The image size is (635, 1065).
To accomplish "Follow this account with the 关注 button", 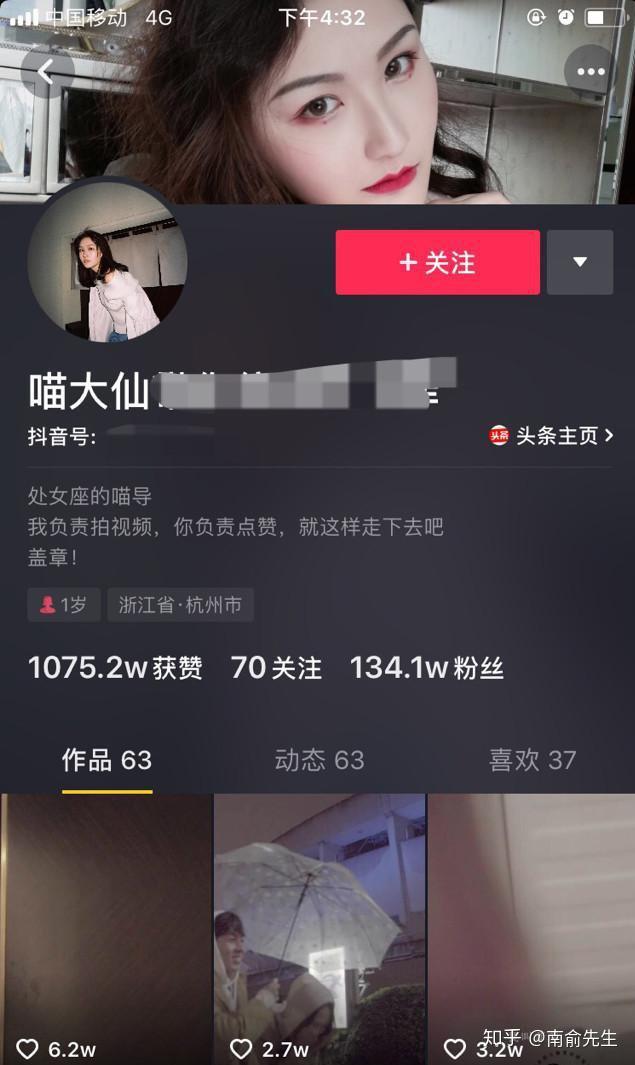I will click(437, 263).
